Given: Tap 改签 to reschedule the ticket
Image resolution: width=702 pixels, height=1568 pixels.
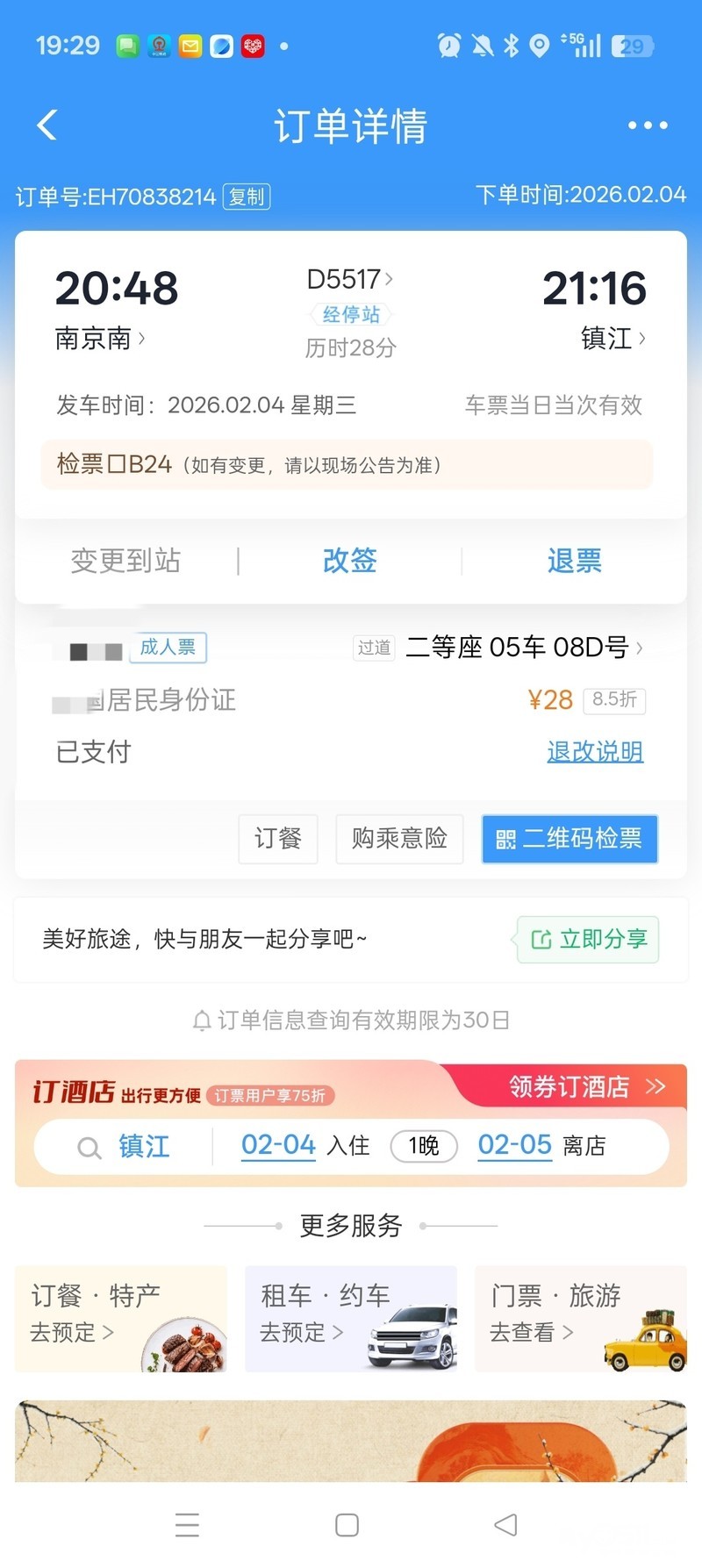Looking at the screenshot, I should click(349, 560).
